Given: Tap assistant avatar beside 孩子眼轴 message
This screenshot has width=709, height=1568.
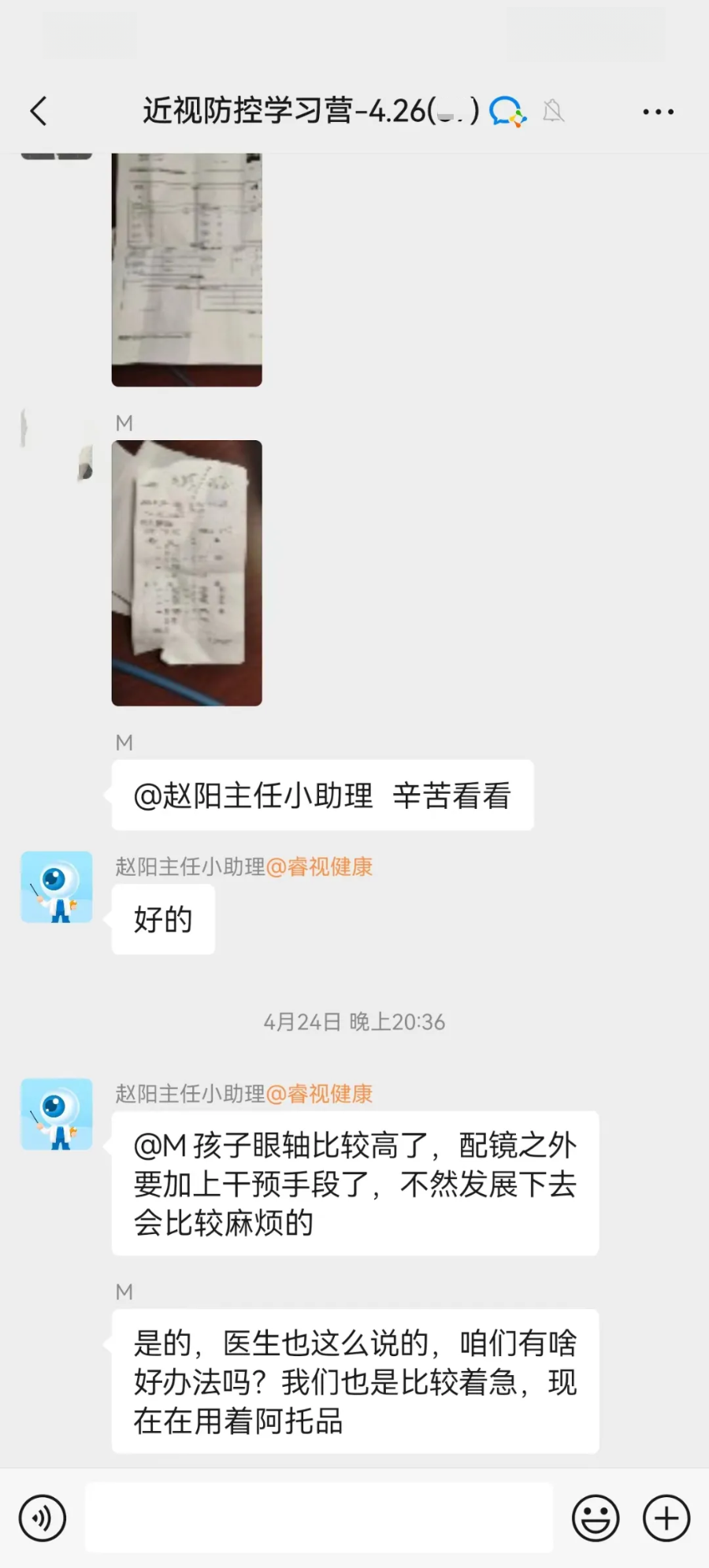Looking at the screenshot, I should tap(57, 1114).
